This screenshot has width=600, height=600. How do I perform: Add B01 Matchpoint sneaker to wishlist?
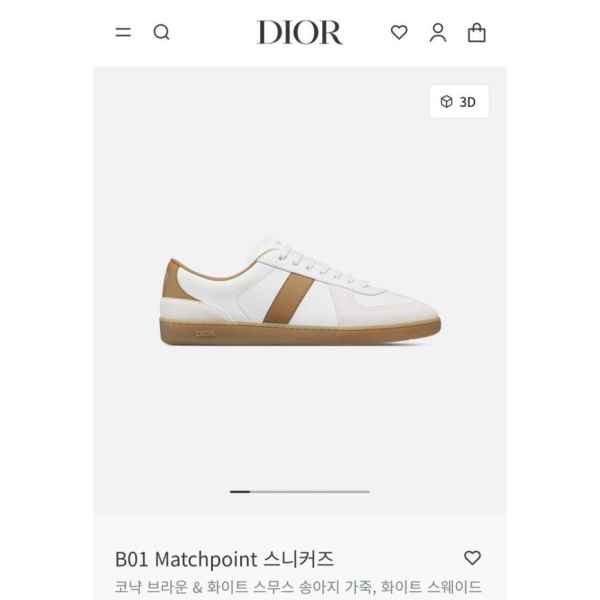[472, 558]
